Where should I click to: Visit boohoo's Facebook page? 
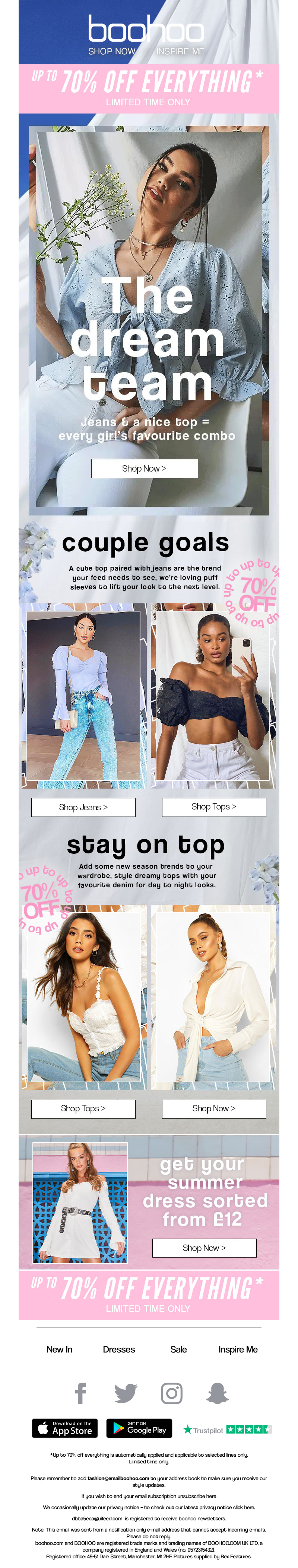[80, 1392]
